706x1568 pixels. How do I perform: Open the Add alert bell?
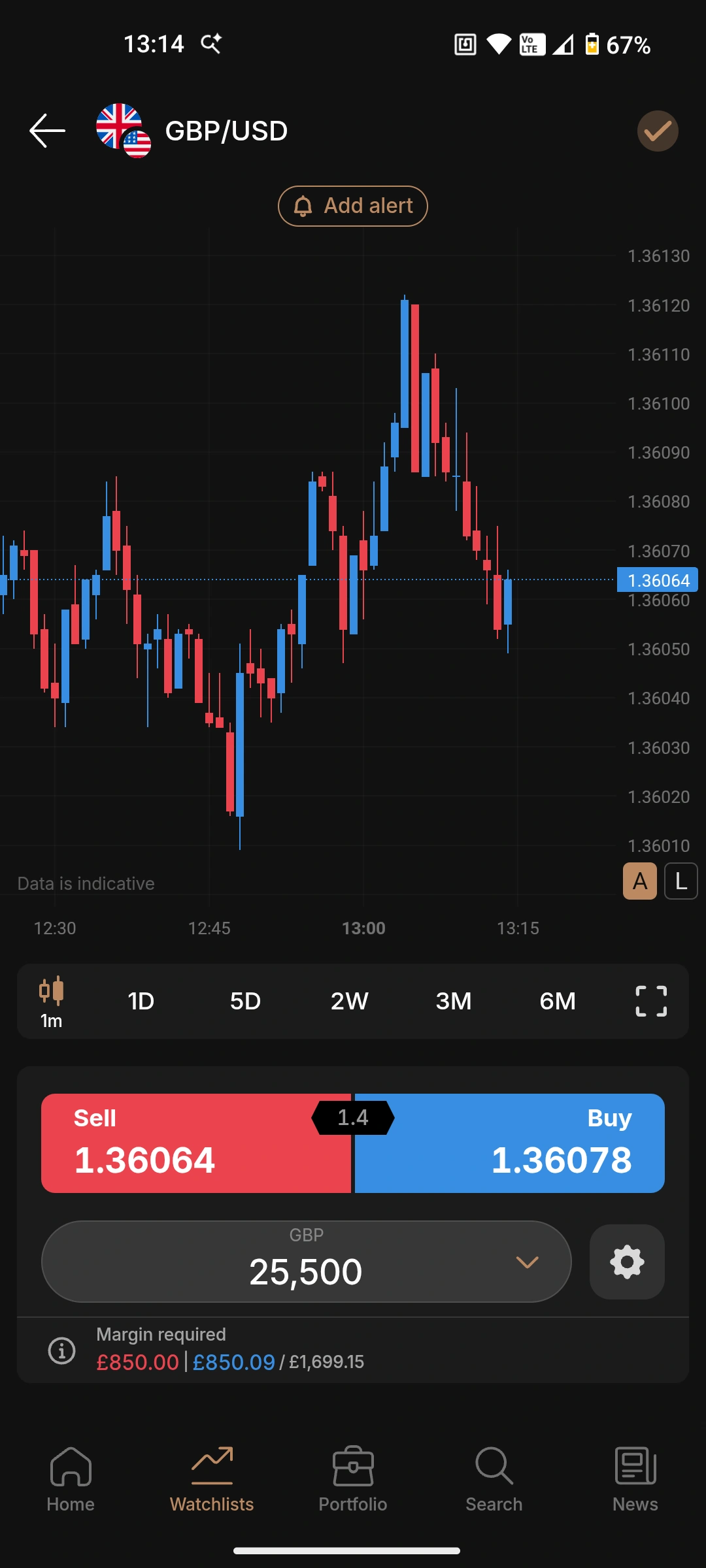click(352, 206)
